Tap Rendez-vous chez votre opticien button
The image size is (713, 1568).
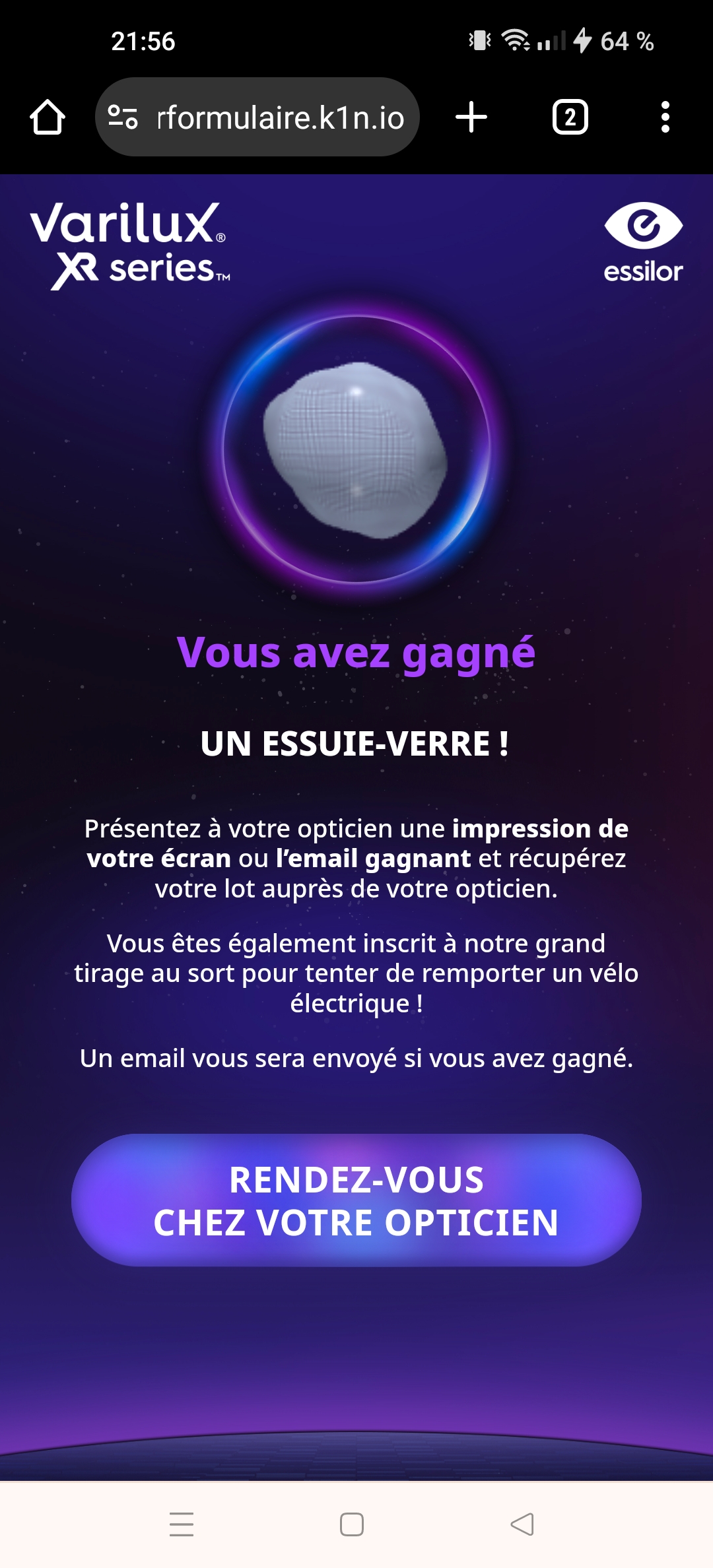pos(356,1200)
